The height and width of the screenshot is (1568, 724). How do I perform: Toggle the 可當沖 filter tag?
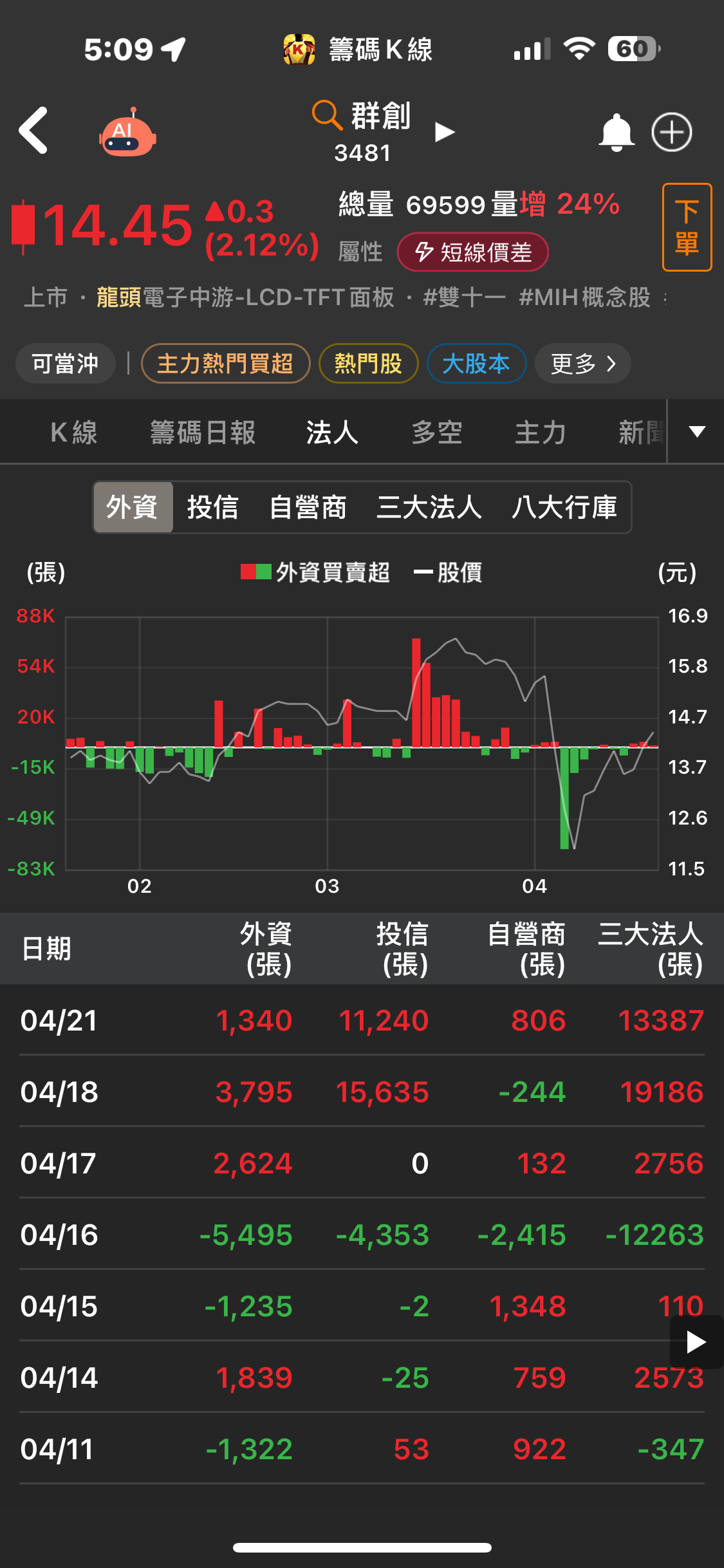click(64, 363)
